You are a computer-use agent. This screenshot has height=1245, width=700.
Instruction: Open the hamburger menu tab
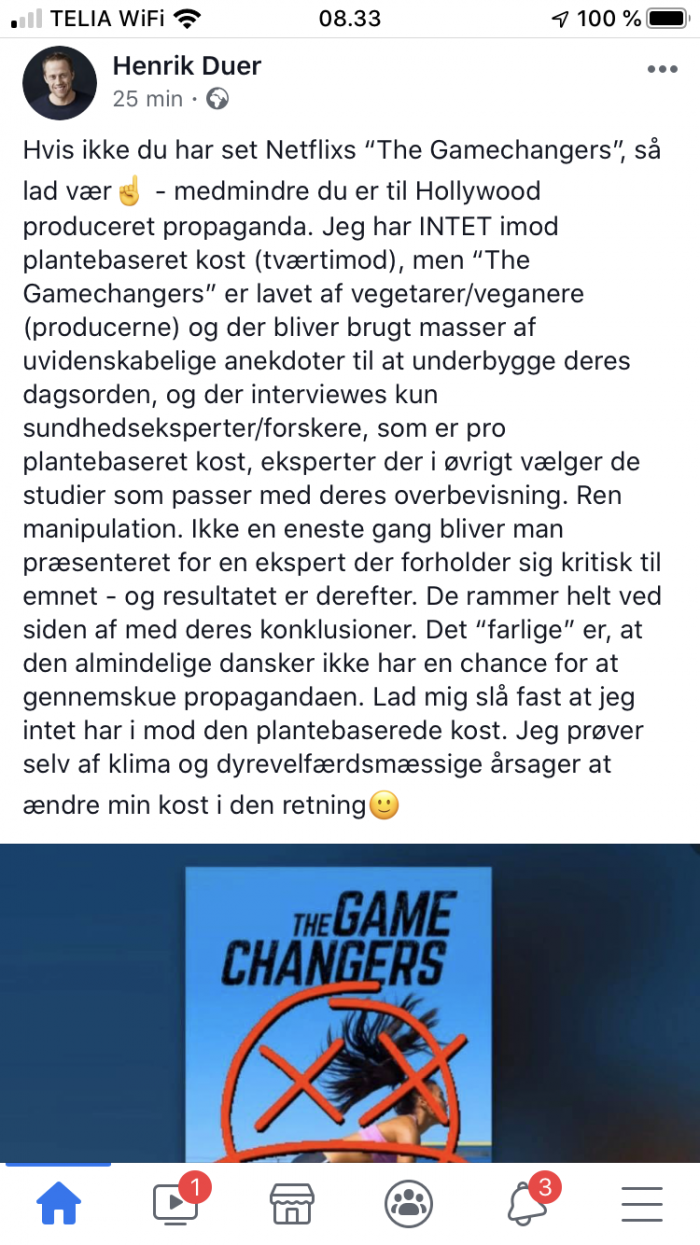[x=642, y=1204]
